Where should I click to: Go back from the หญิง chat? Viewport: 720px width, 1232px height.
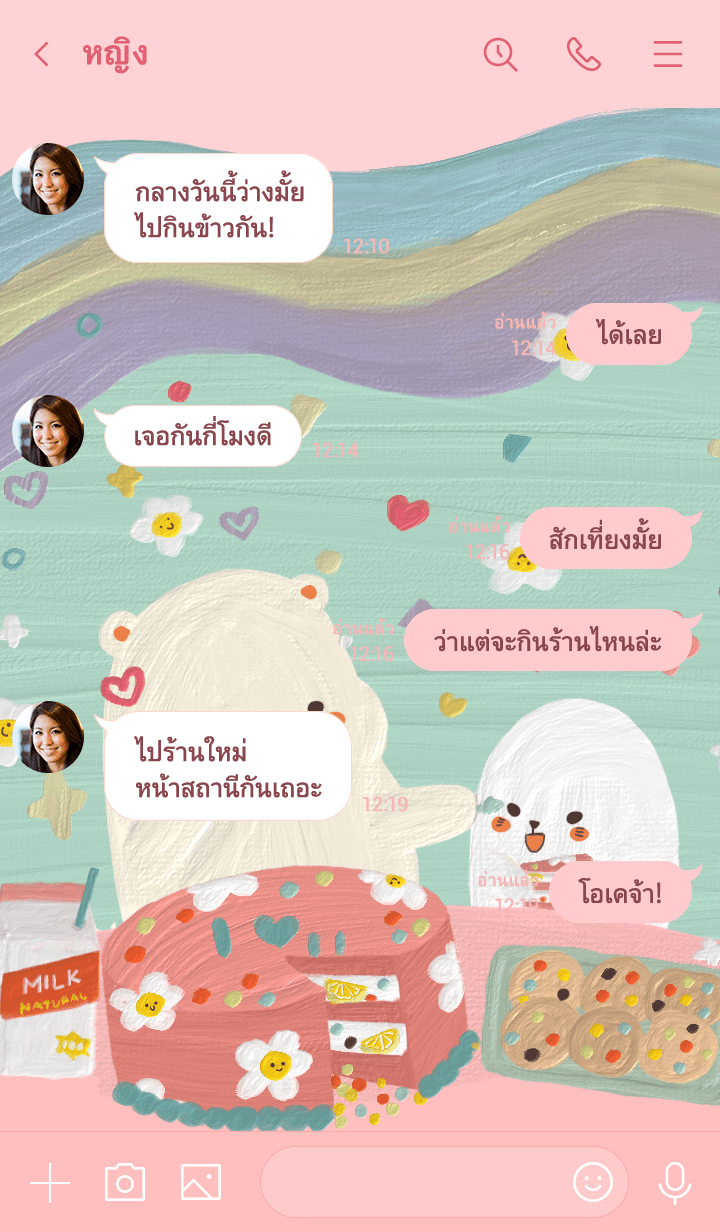pyautogui.click(x=41, y=54)
